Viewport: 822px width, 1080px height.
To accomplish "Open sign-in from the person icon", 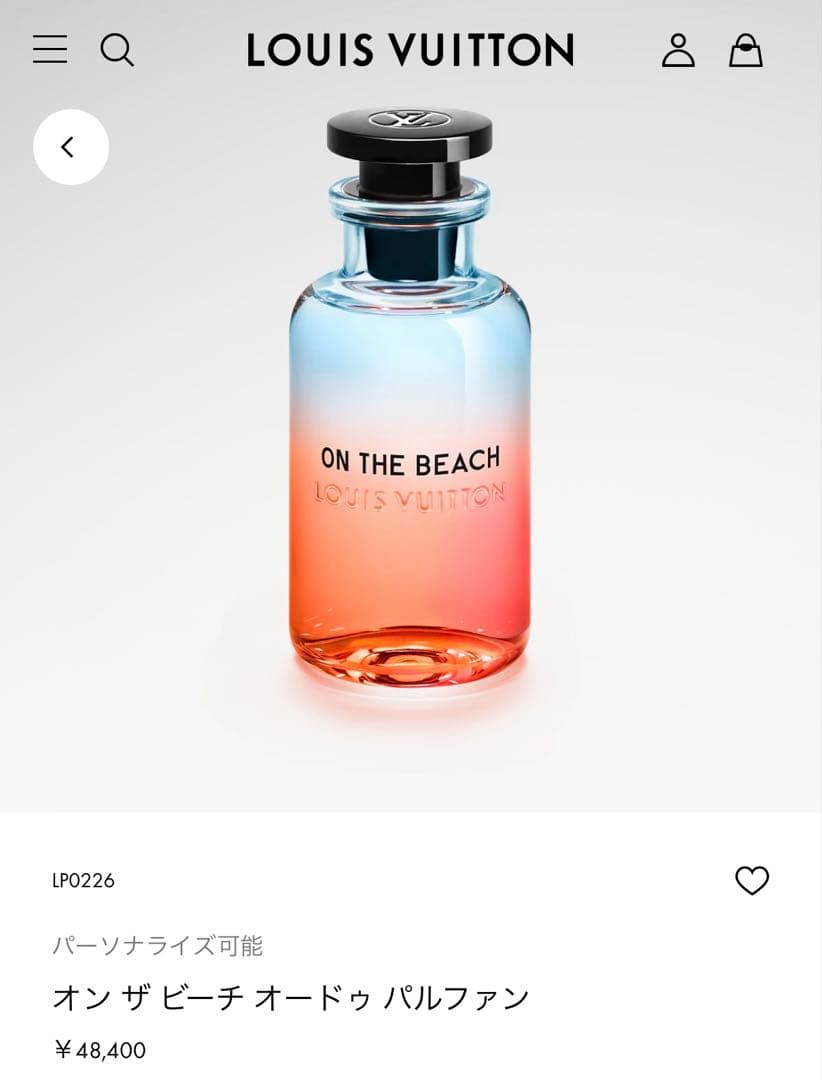I will pos(680,50).
